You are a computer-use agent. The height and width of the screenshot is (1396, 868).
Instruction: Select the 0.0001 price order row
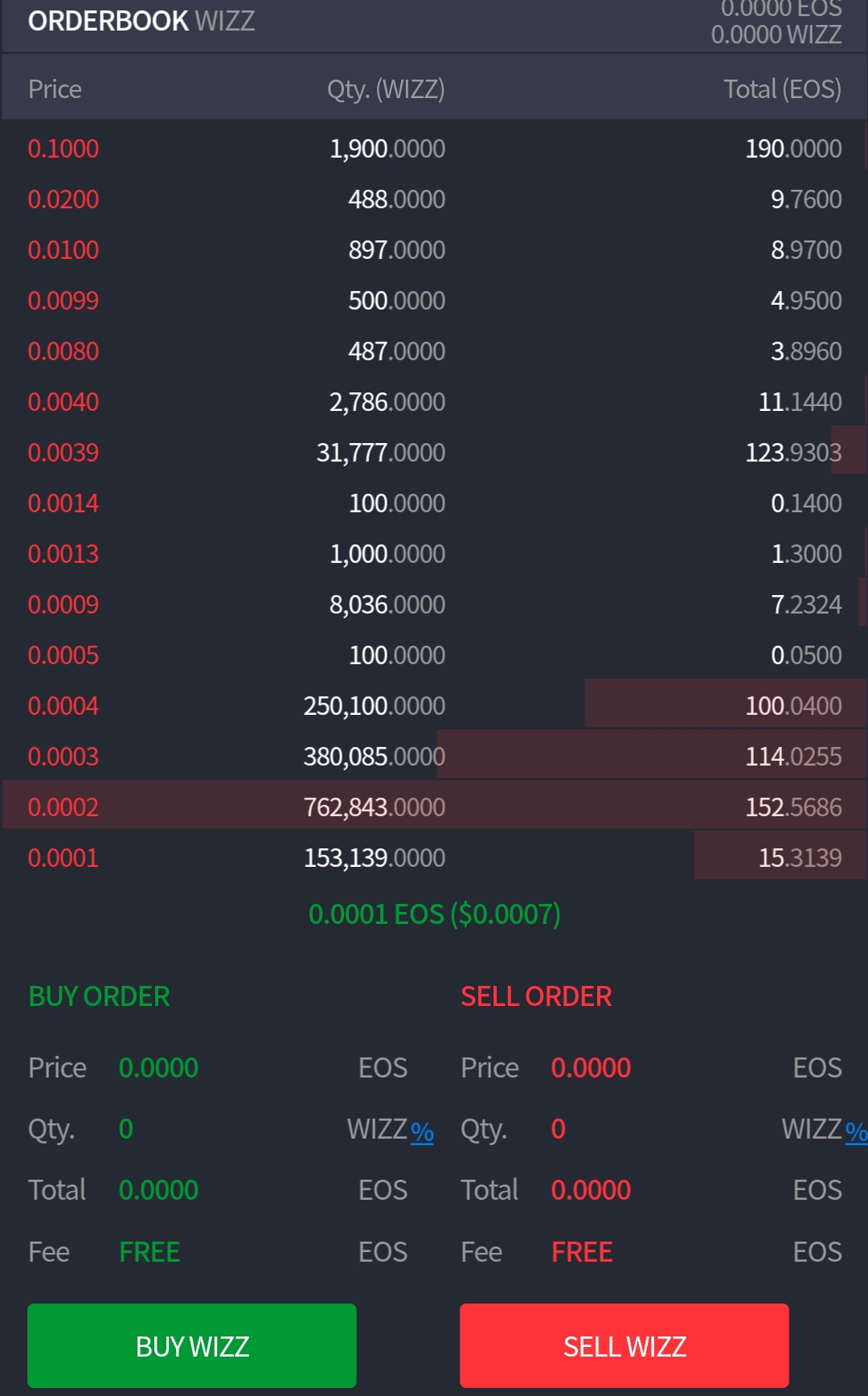pos(435,857)
